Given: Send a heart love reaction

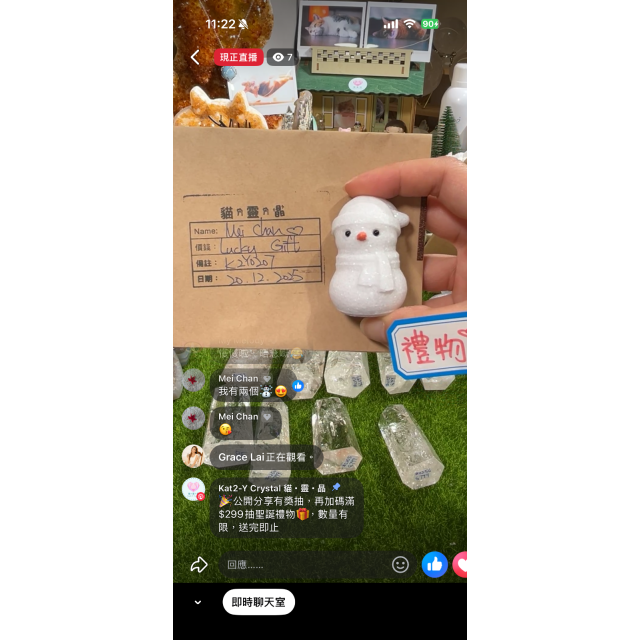Looking at the screenshot, I should 460,565.
